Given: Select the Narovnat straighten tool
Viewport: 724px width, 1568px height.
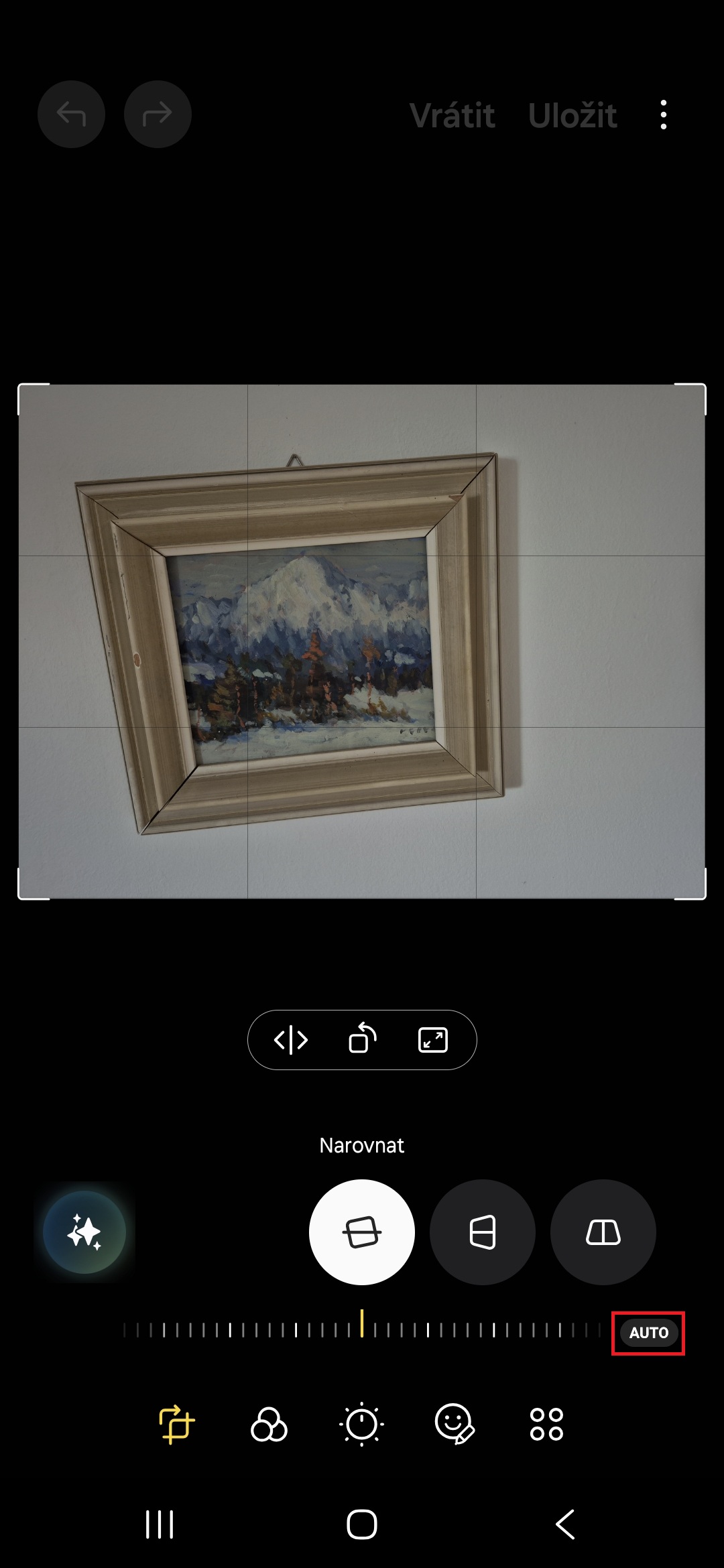Looking at the screenshot, I should click(x=362, y=1232).
